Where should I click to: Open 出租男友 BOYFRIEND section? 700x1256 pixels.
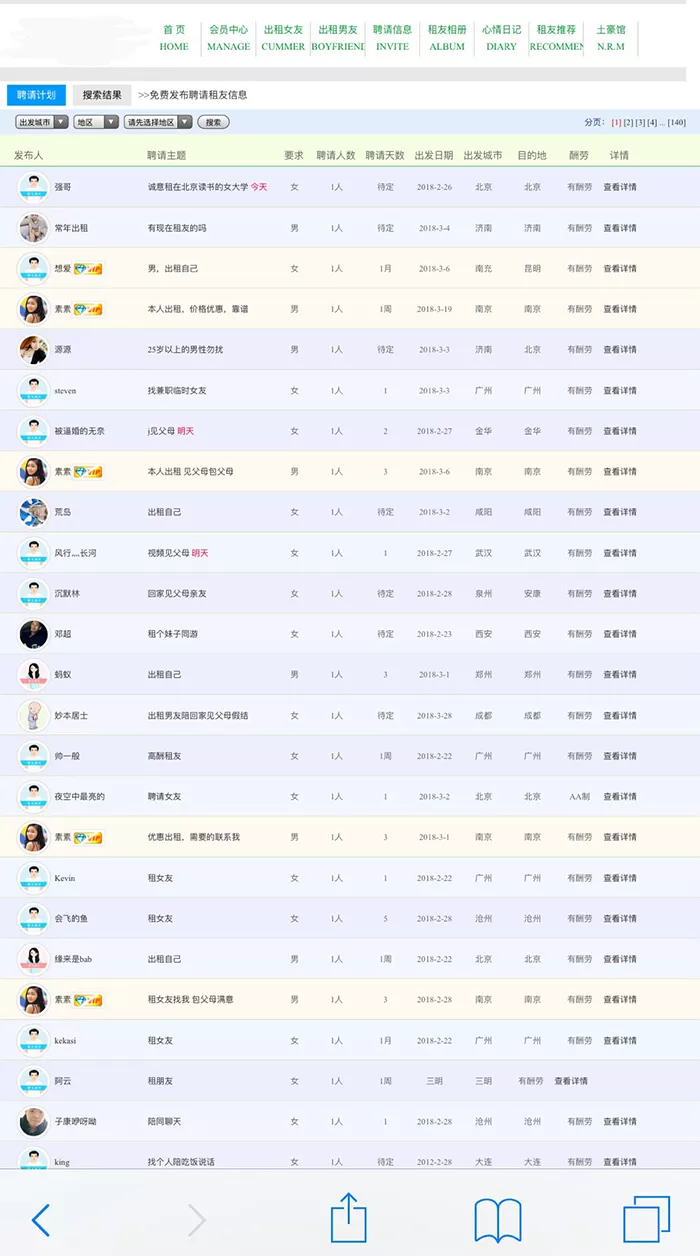(338, 38)
